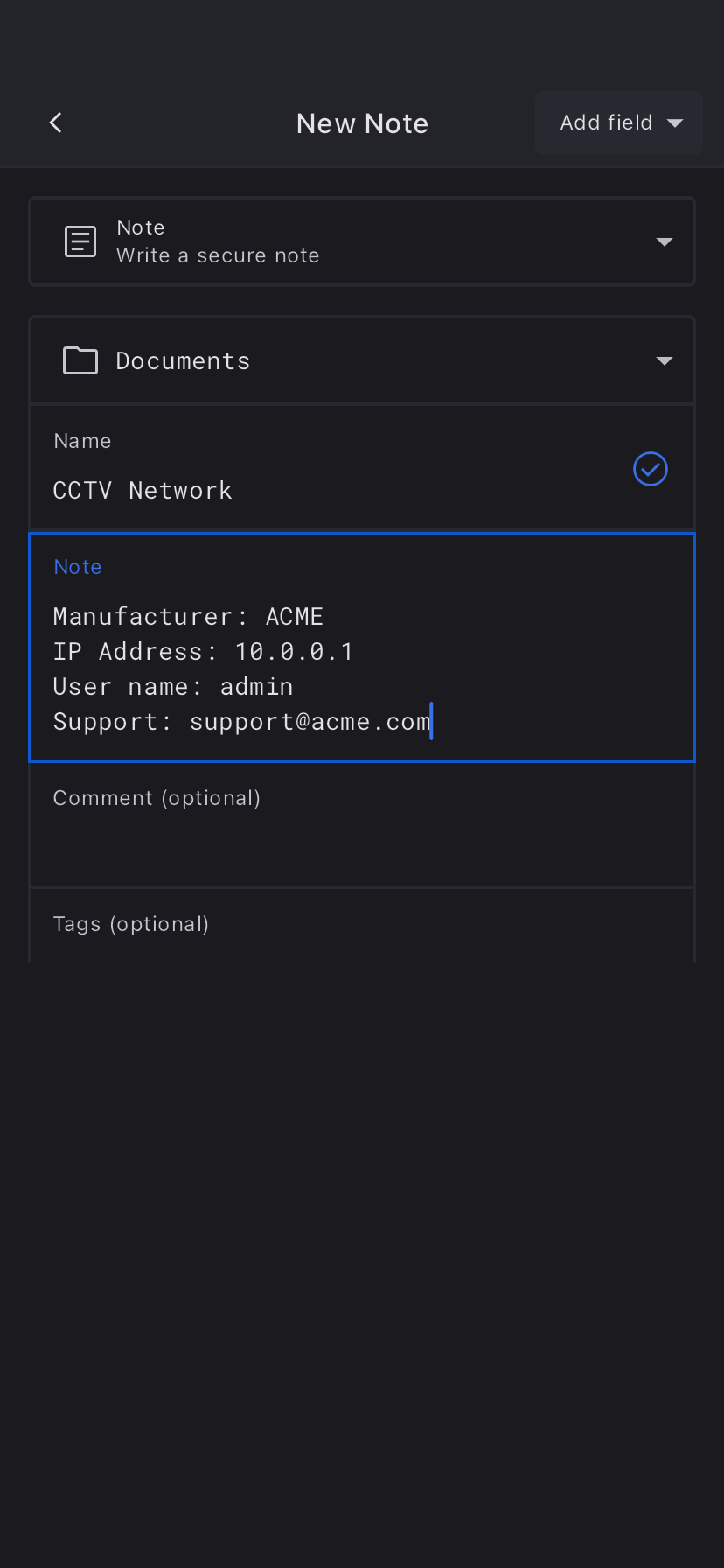Focus the Note text area
Viewport: 724px width, 1568px height.
tap(362, 668)
